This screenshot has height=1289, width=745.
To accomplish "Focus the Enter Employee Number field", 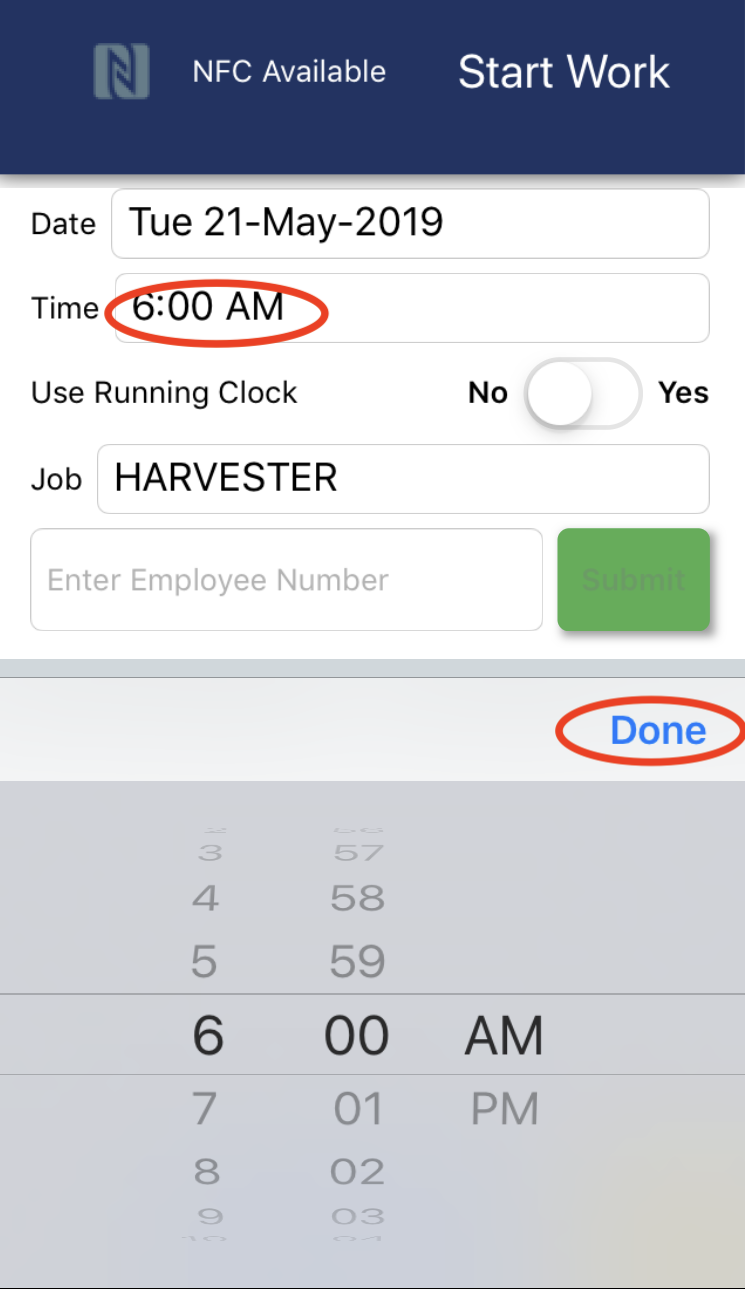I will click(286, 580).
